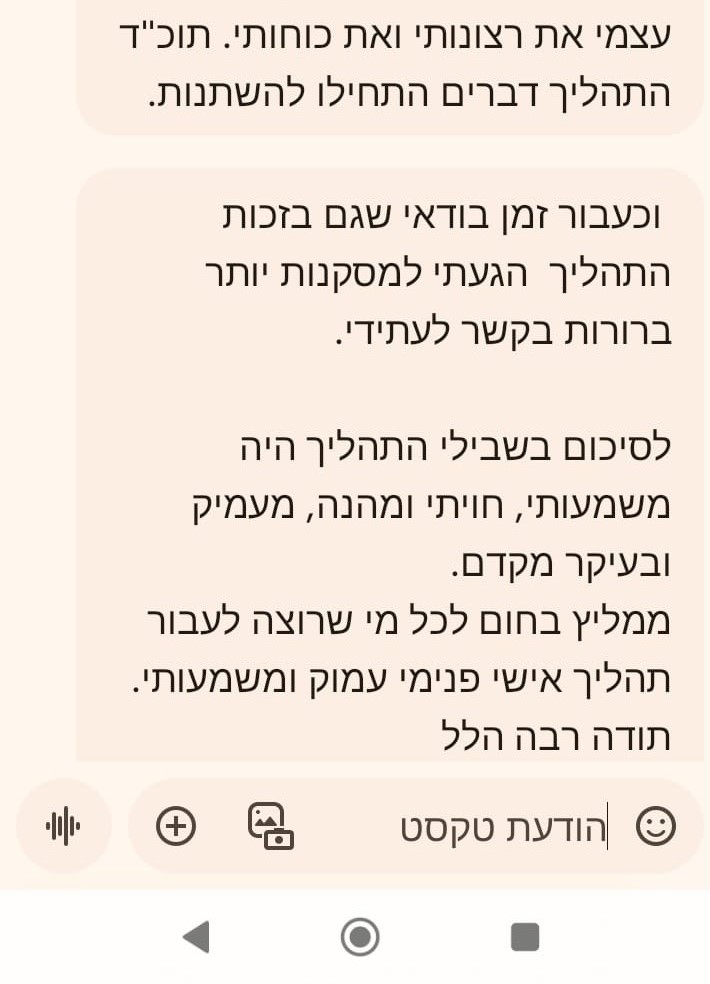Open the recent apps view
The image size is (710, 984).
pos(524,937)
